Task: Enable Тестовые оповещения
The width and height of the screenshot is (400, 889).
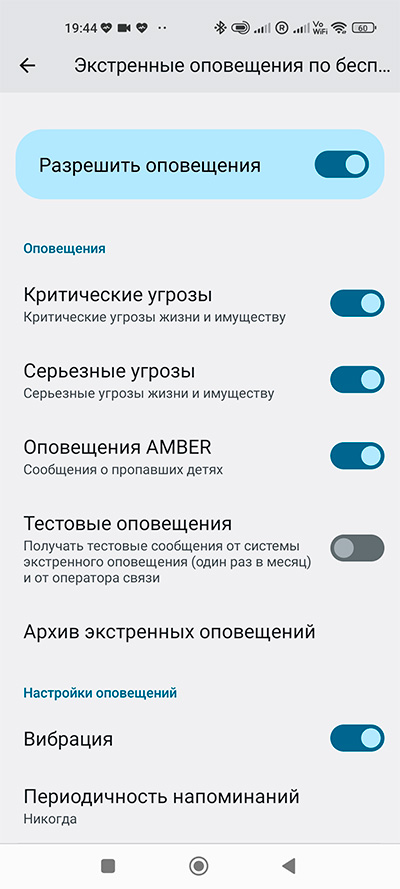Action: coord(358,548)
